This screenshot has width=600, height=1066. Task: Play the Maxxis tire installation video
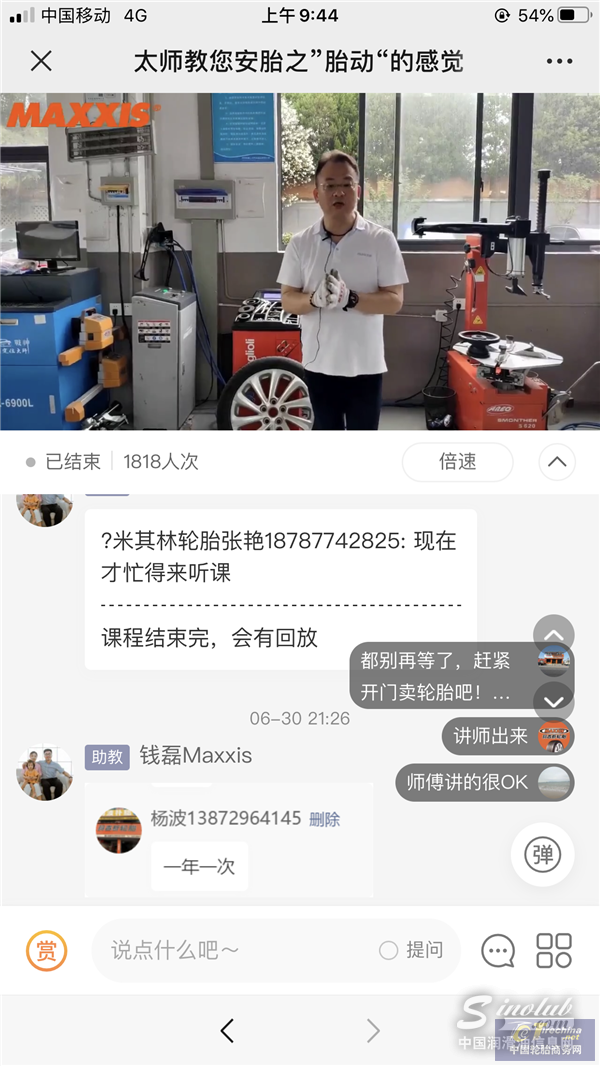point(300,262)
